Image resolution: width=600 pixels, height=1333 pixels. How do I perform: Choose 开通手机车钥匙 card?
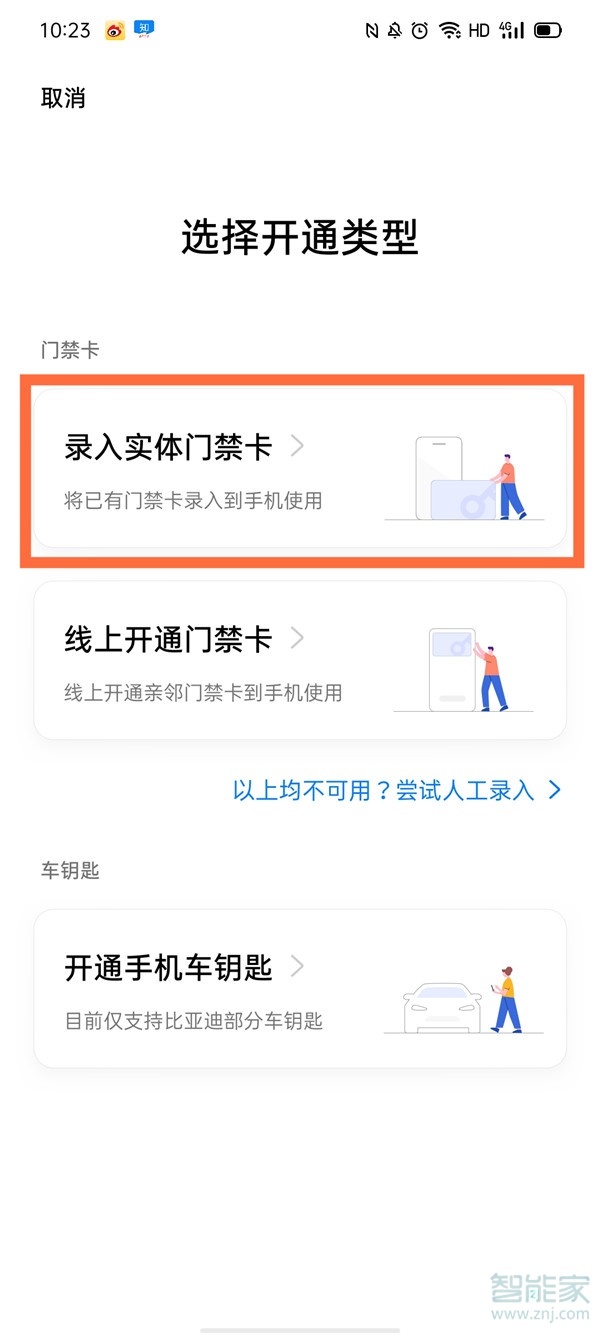[300, 988]
